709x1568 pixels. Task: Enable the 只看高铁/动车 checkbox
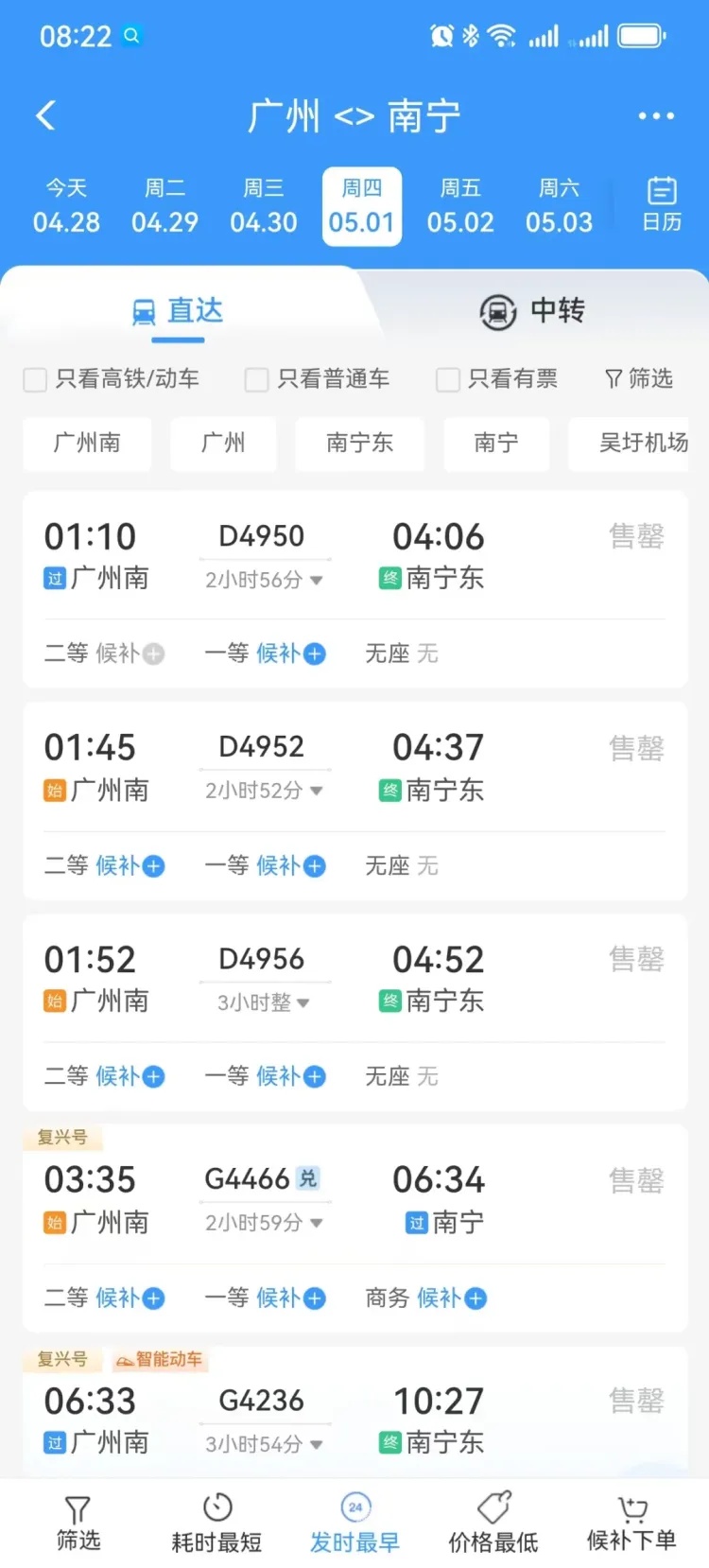point(35,379)
